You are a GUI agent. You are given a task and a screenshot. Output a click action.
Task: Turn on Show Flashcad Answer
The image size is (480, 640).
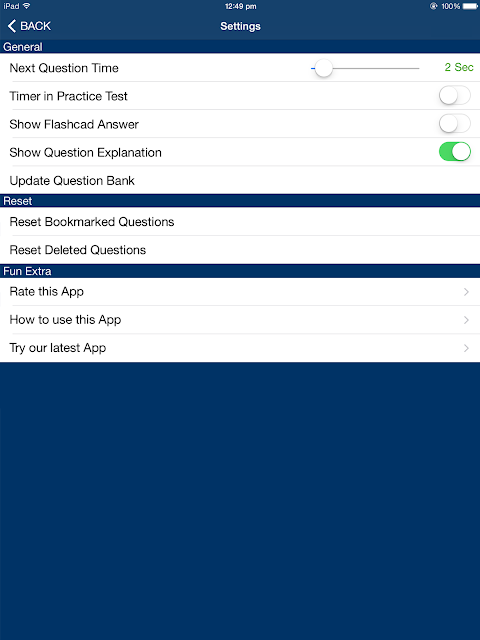coord(455,124)
